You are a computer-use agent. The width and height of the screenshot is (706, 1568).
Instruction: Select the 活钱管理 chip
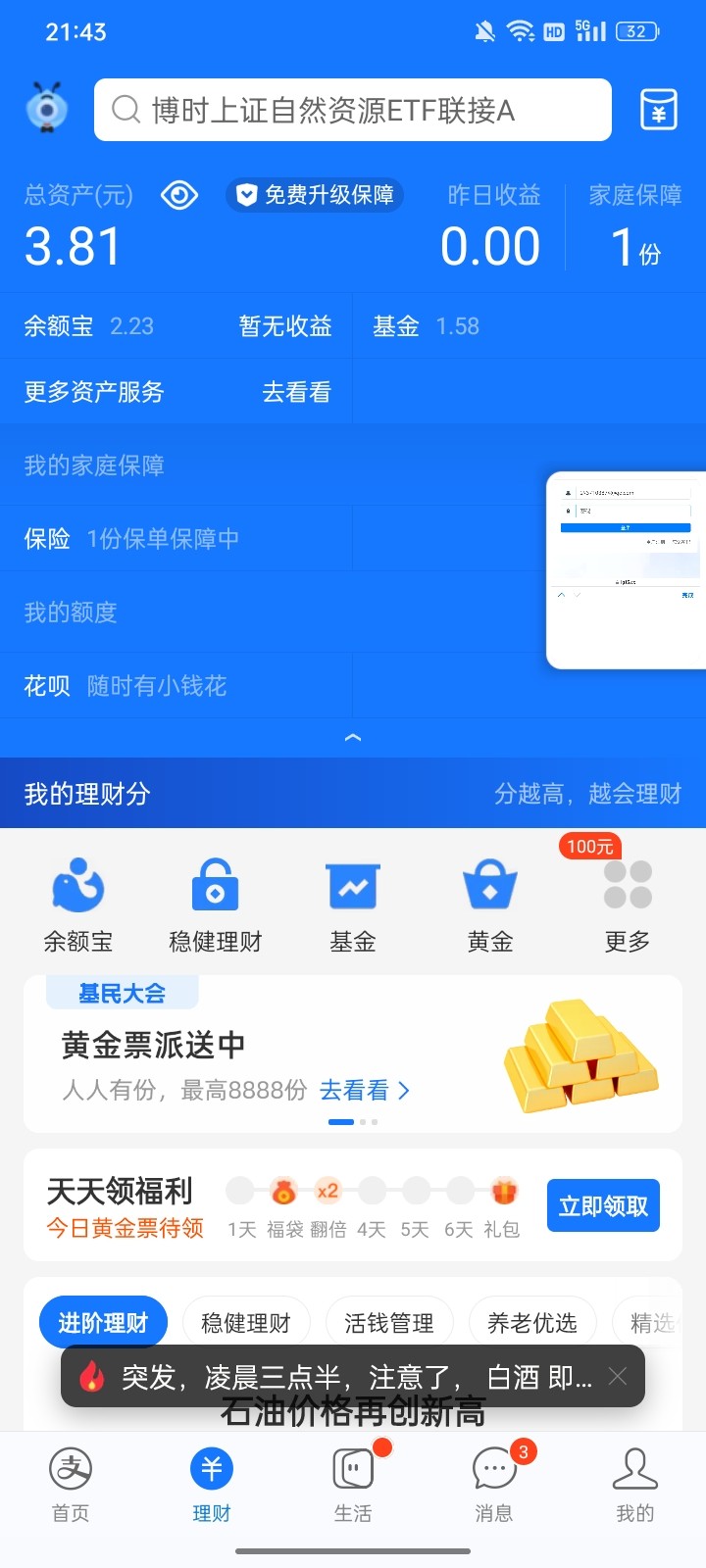[389, 1323]
